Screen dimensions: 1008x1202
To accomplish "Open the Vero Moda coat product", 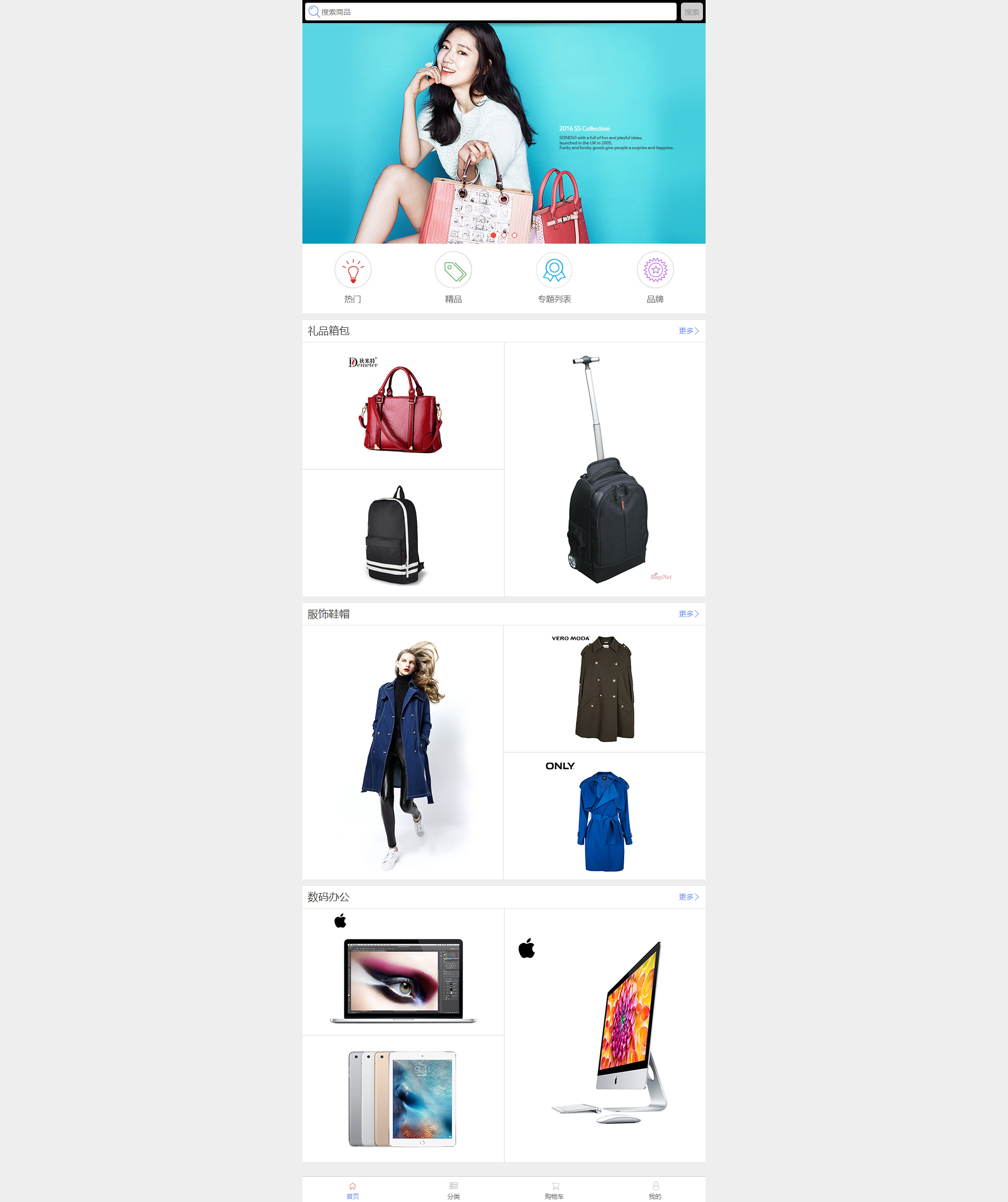I will pyautogui.click(x=604, y=688).
